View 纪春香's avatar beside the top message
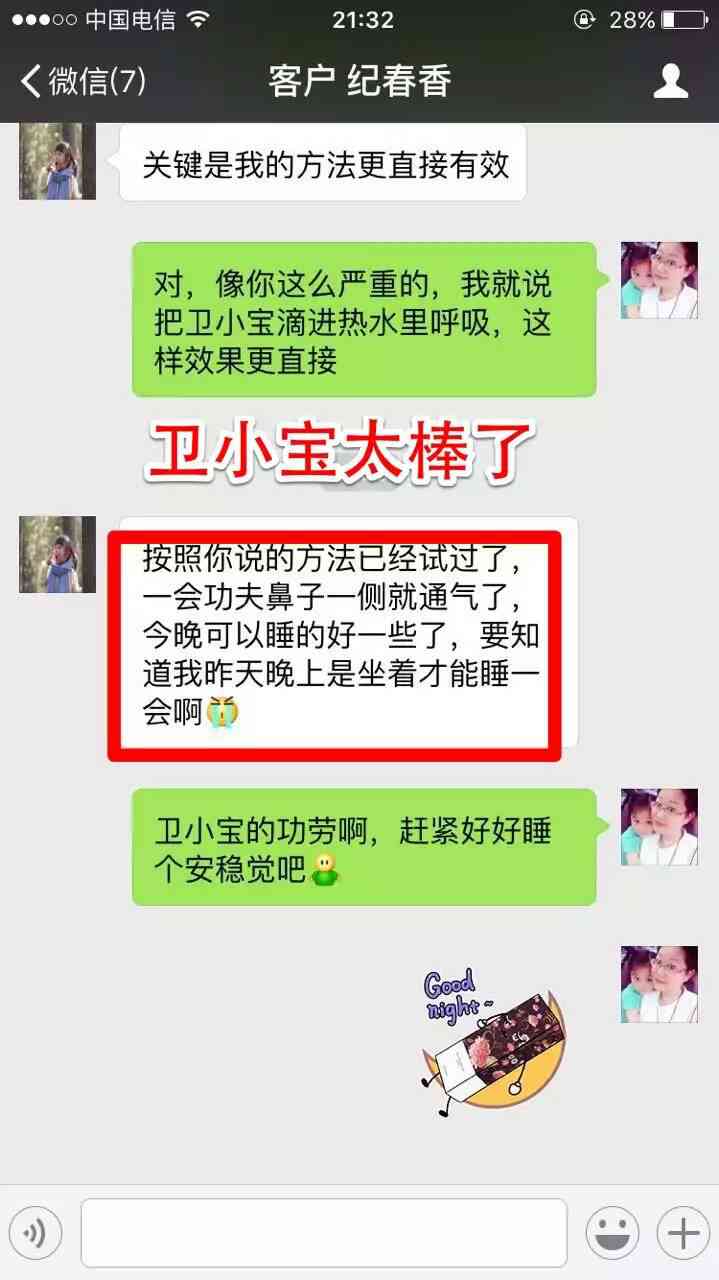Viewport: 719px width, 1280px height. [x=57, y=162]
